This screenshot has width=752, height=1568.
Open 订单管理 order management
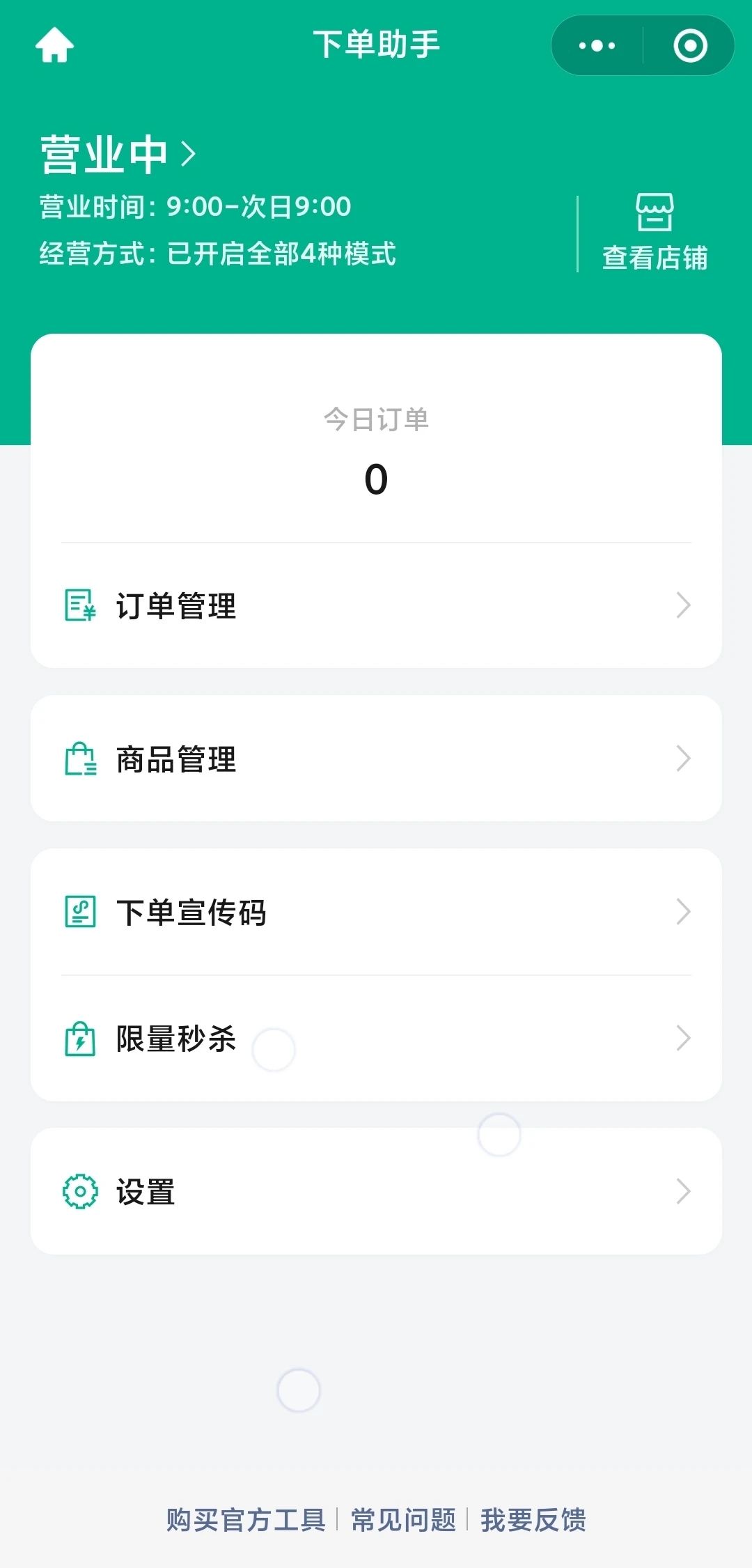pyautogui.click(x=376, y=605)
